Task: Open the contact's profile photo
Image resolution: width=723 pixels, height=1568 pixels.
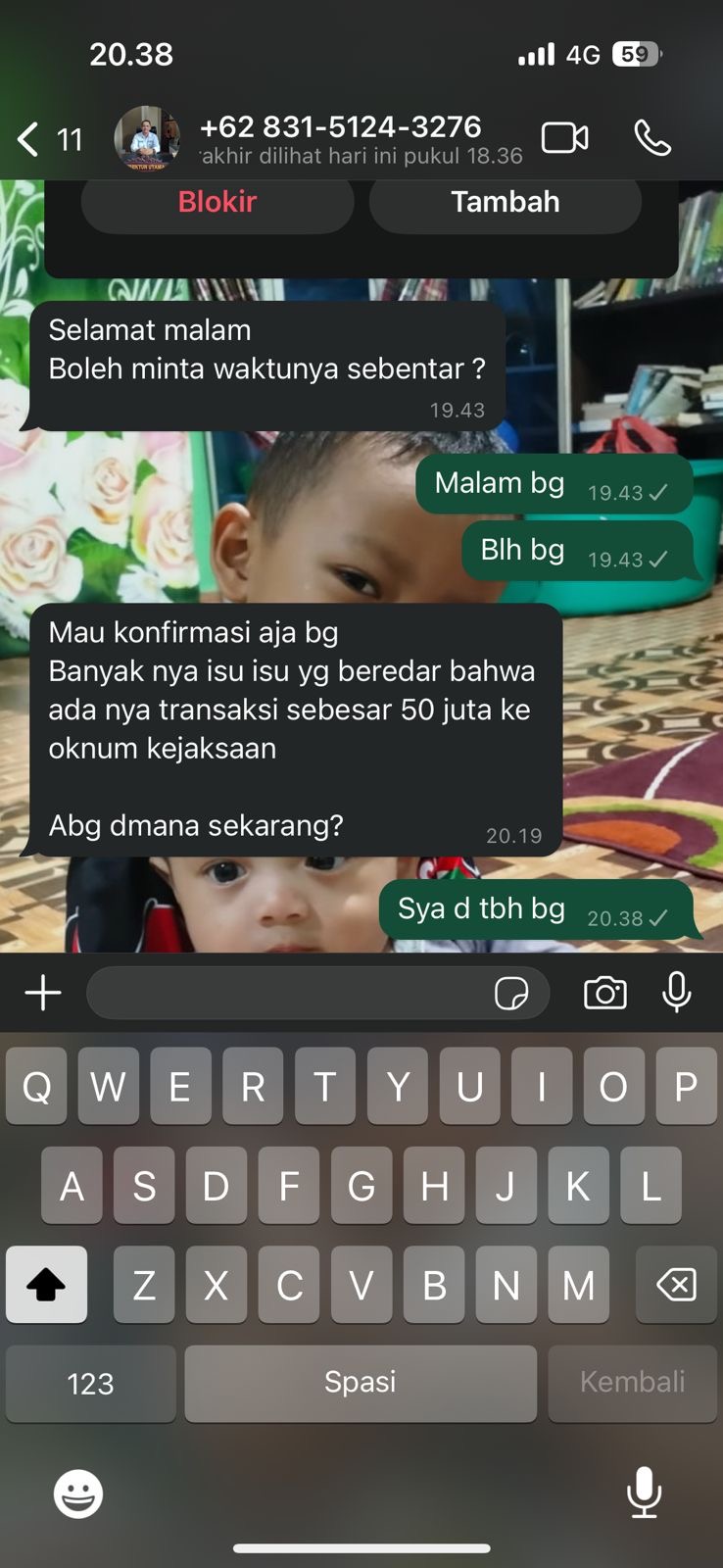Action: [147, 138]
